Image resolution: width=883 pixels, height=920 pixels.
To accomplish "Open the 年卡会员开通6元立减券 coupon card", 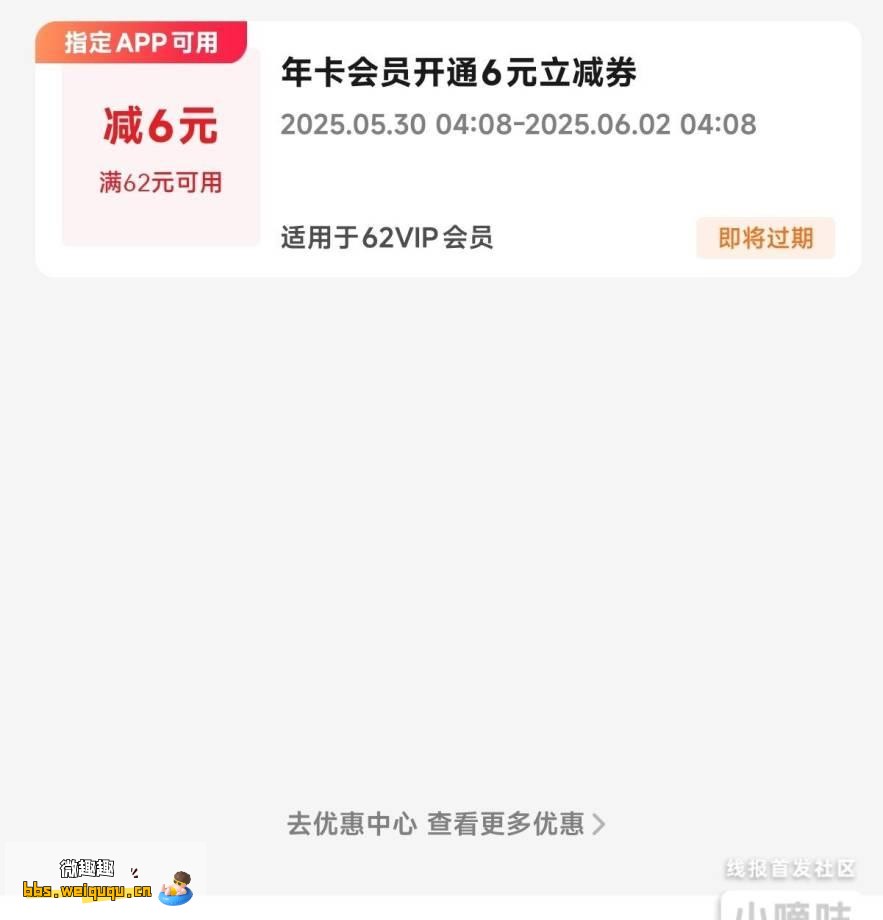I will point(458,73).
